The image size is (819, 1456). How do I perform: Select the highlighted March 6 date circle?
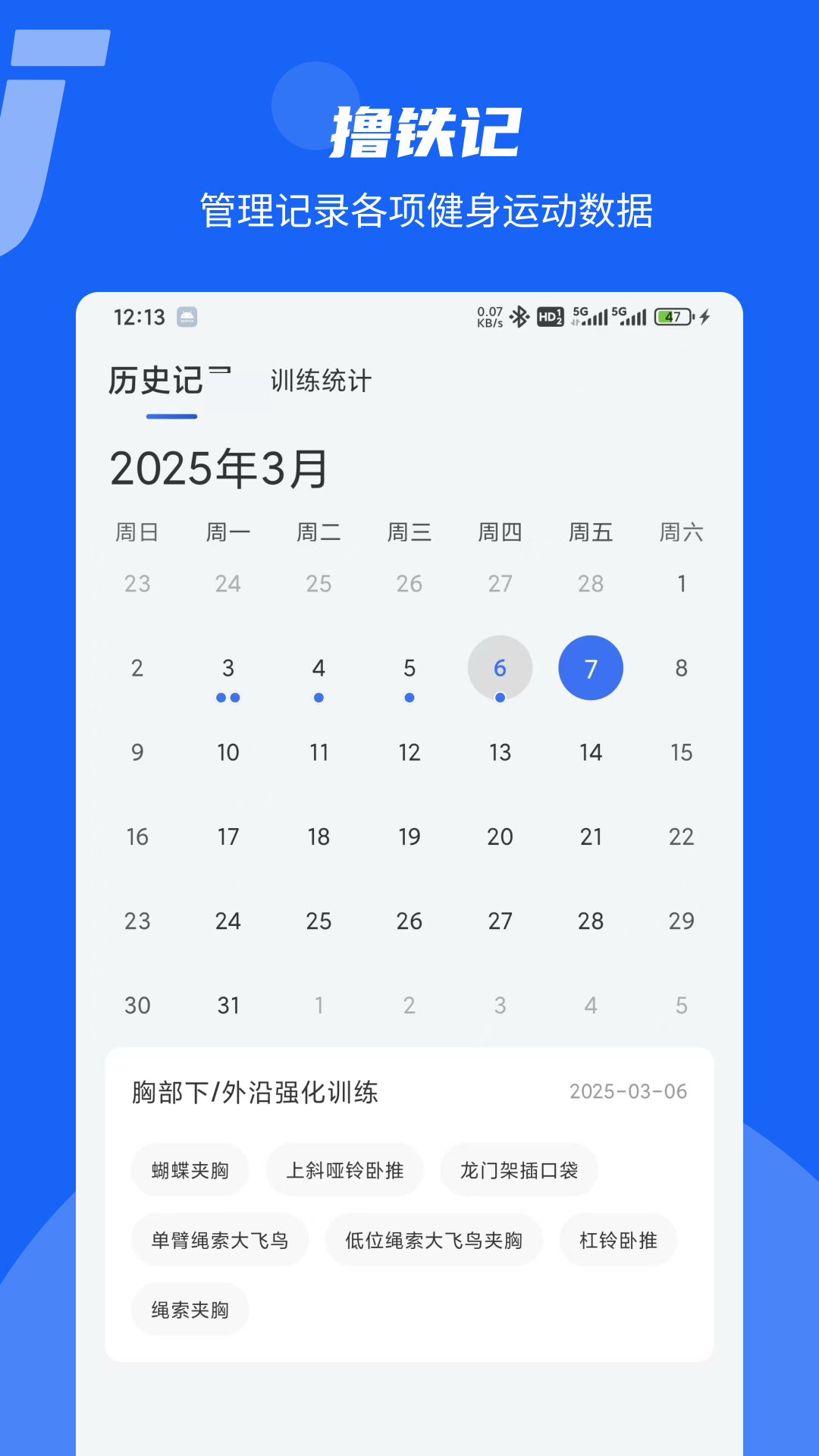(x=500, y=667)
